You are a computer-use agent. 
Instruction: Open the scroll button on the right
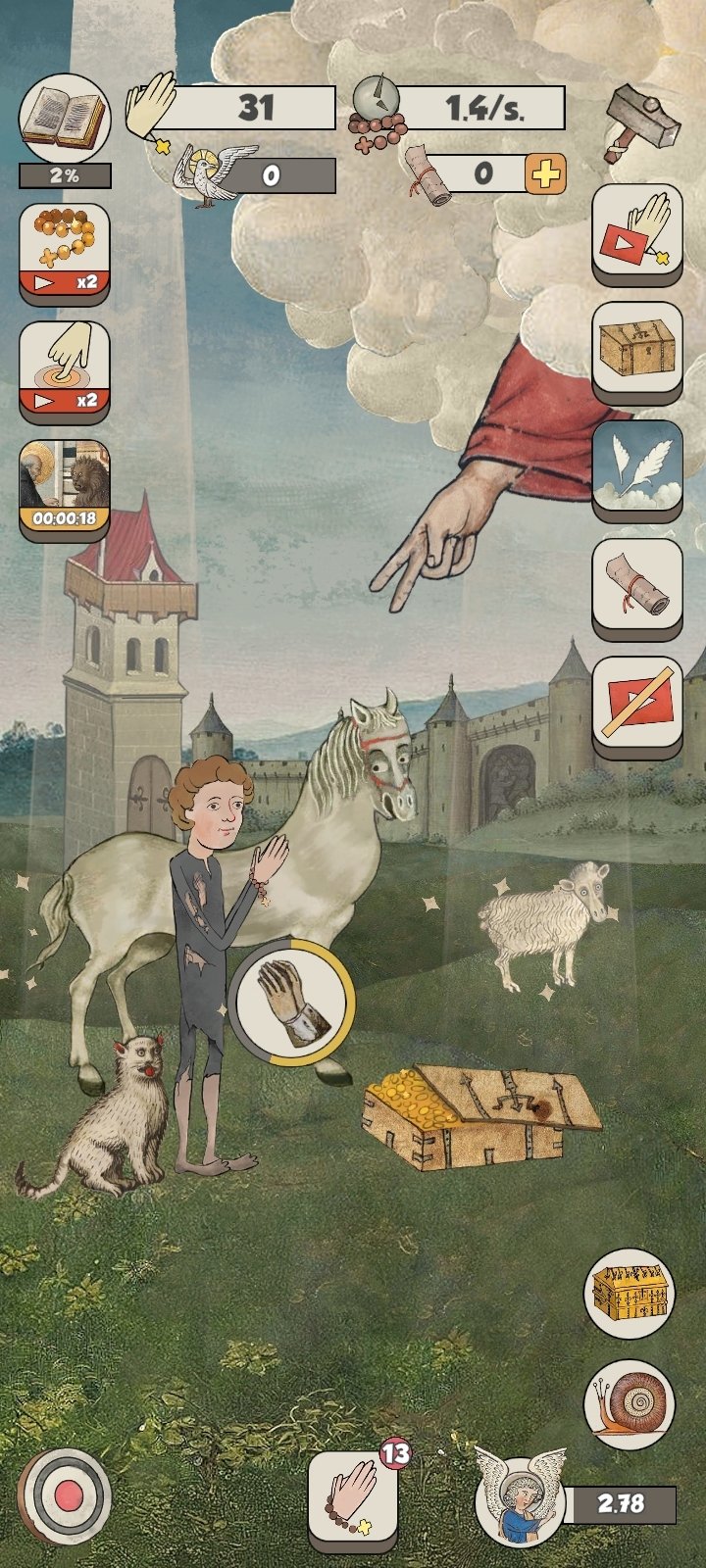[637, 585]
